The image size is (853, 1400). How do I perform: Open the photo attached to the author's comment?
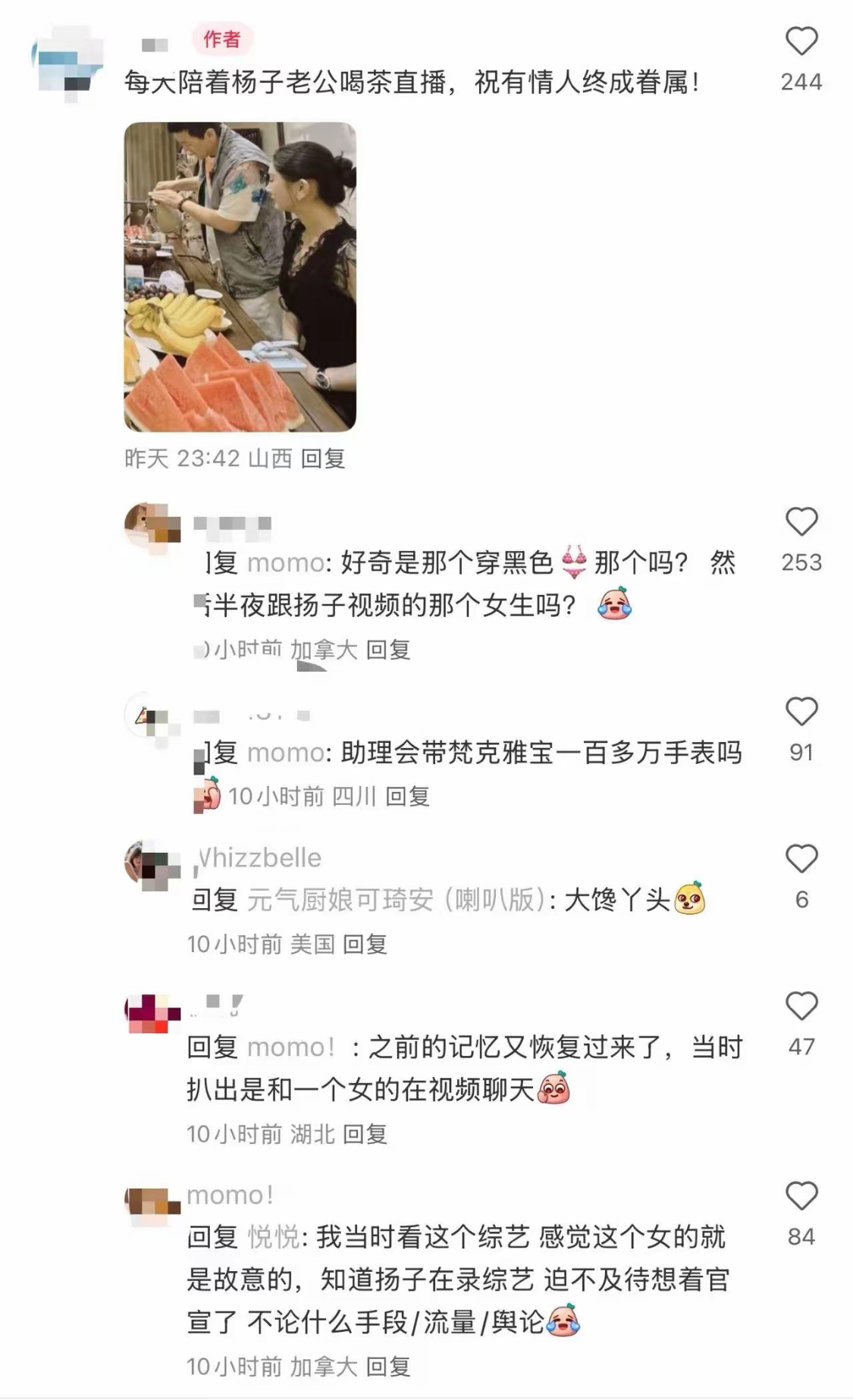[240, 277]
